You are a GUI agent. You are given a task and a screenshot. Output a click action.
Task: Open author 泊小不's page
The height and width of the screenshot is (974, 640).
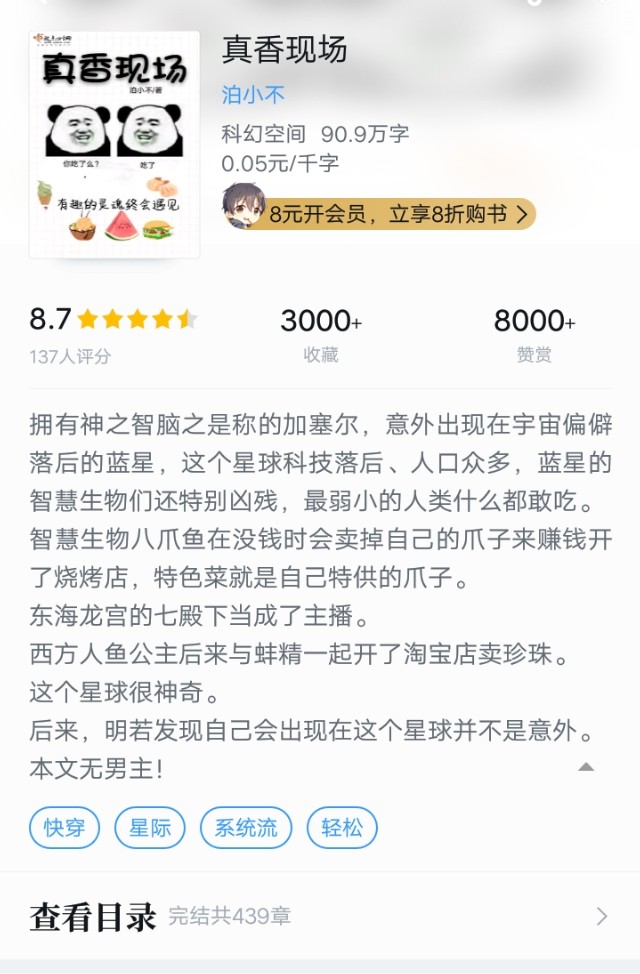[x=253, y=95]
